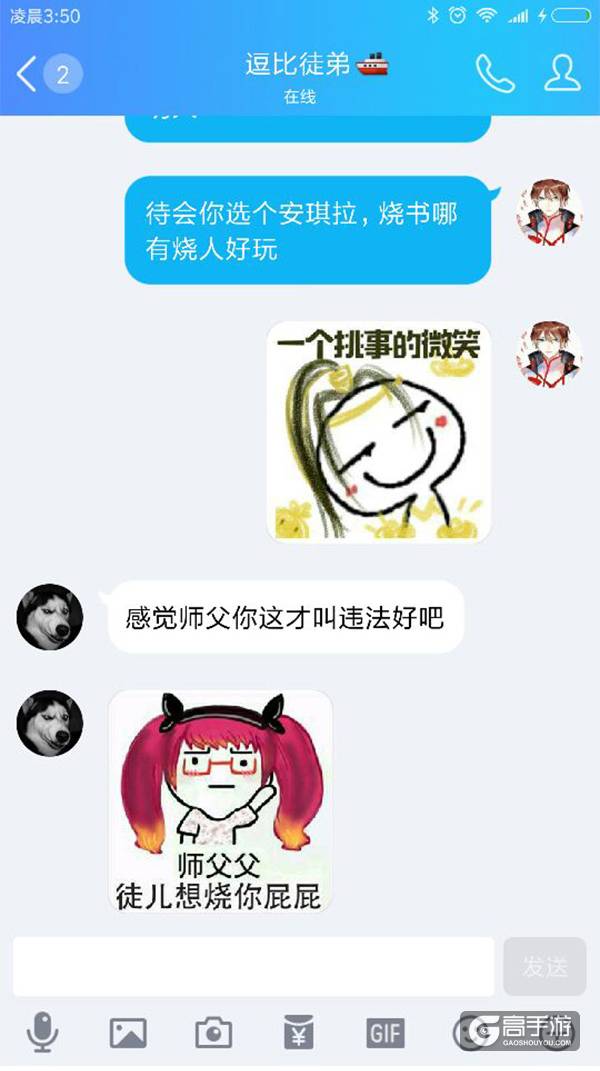600x1071 pixels.
Task: Open the husky avatar next to 感觉师父你这才叫违法好吧
Action: tap(49, 617)
